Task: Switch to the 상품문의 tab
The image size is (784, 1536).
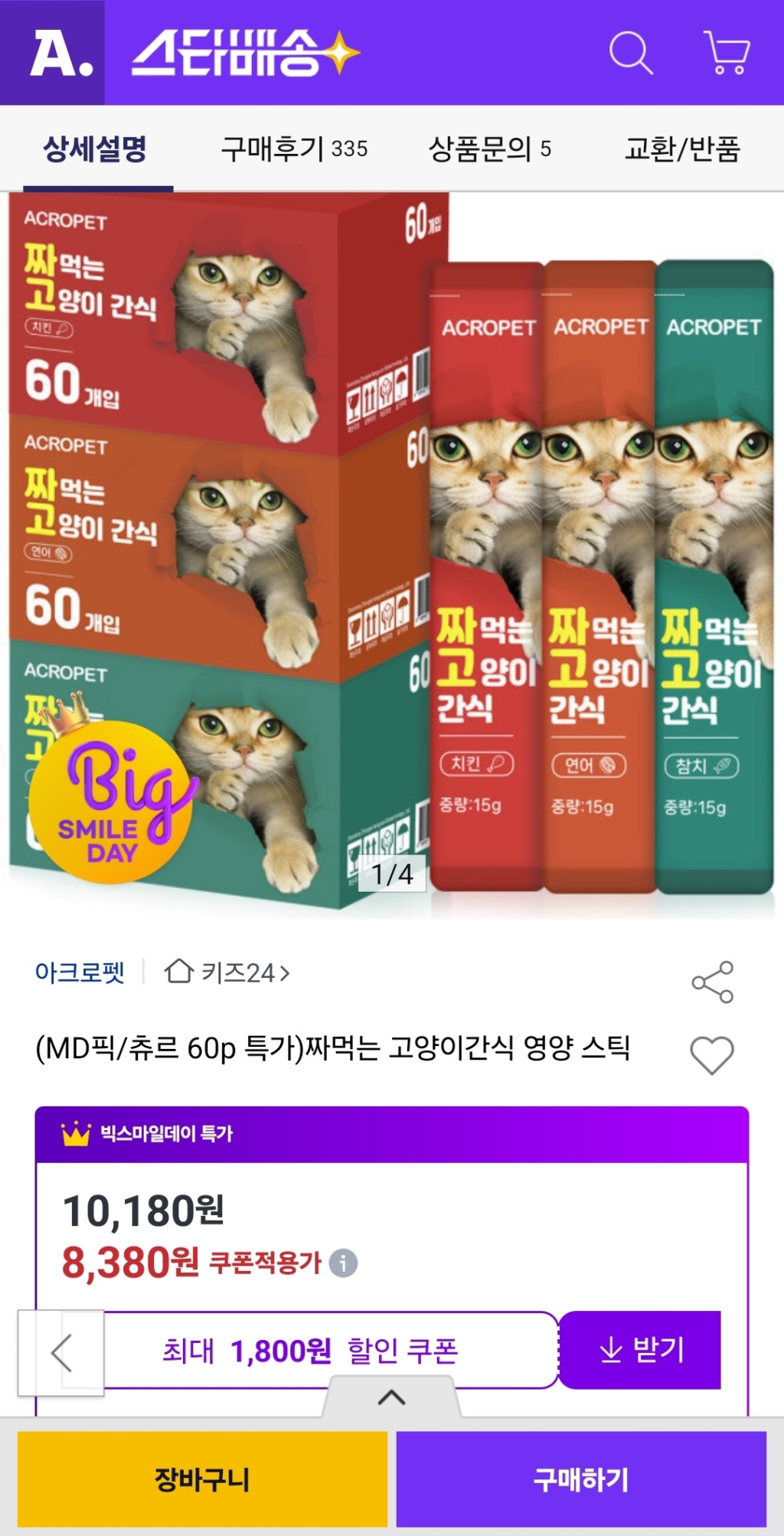Action: tap(489, 149)
